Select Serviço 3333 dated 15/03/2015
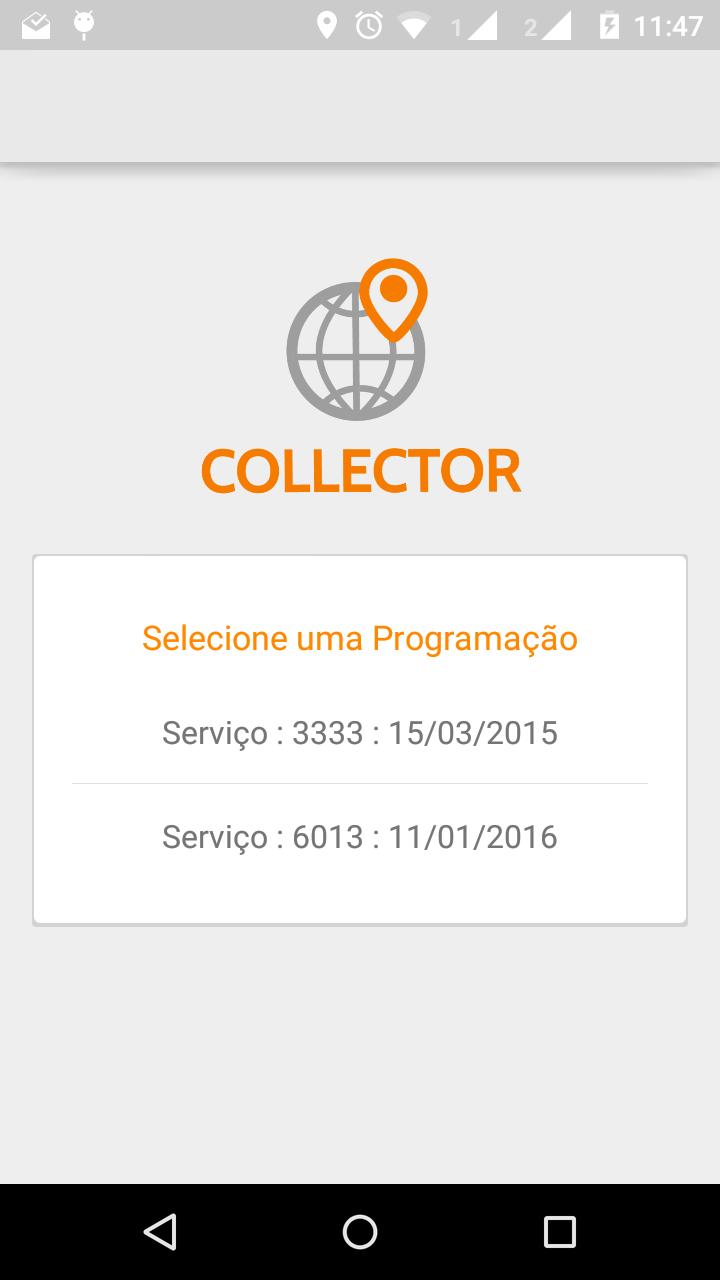The image size is (720, 1280). [360, 733]
